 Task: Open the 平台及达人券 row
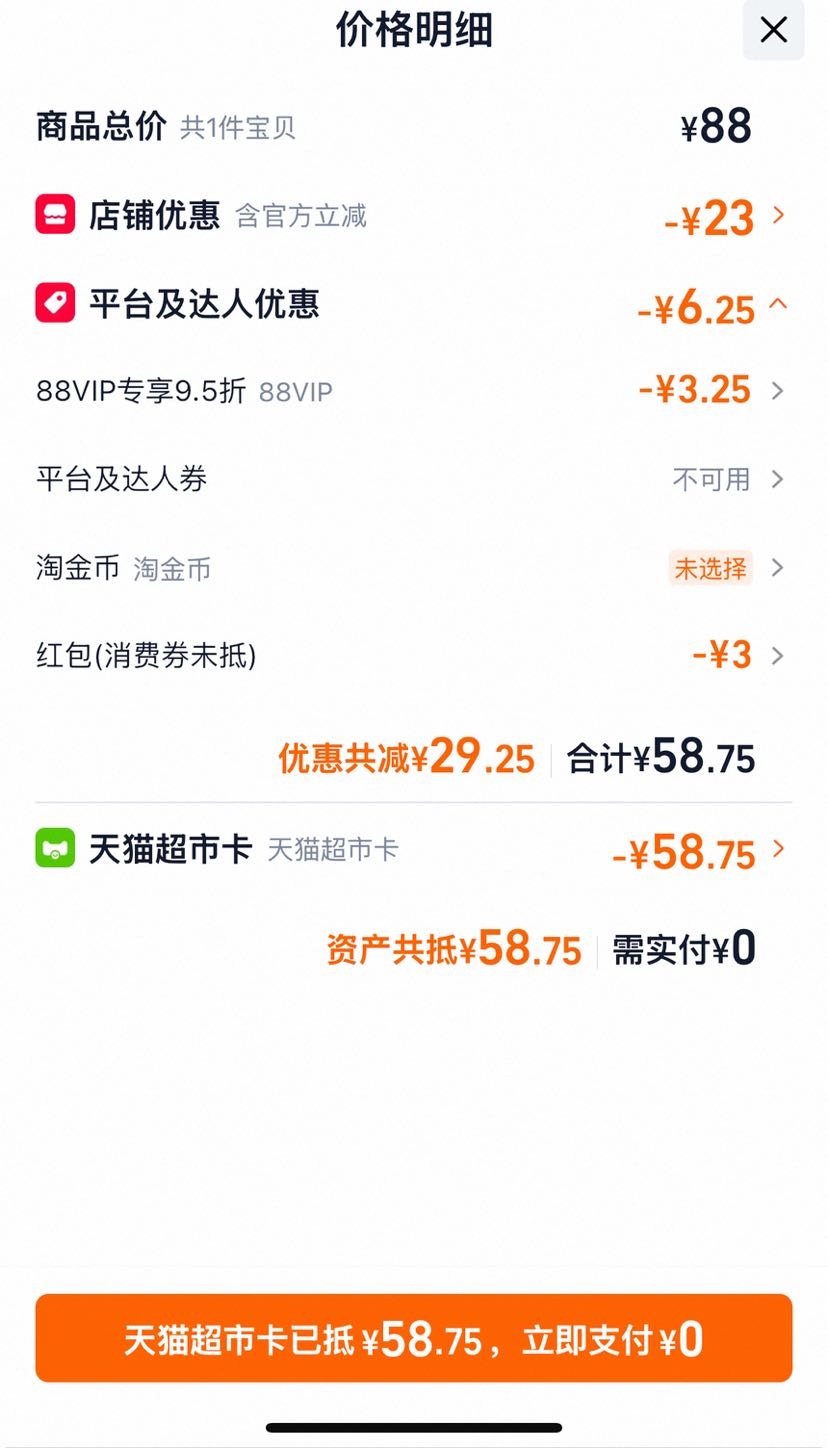click(x=414, y=479)
